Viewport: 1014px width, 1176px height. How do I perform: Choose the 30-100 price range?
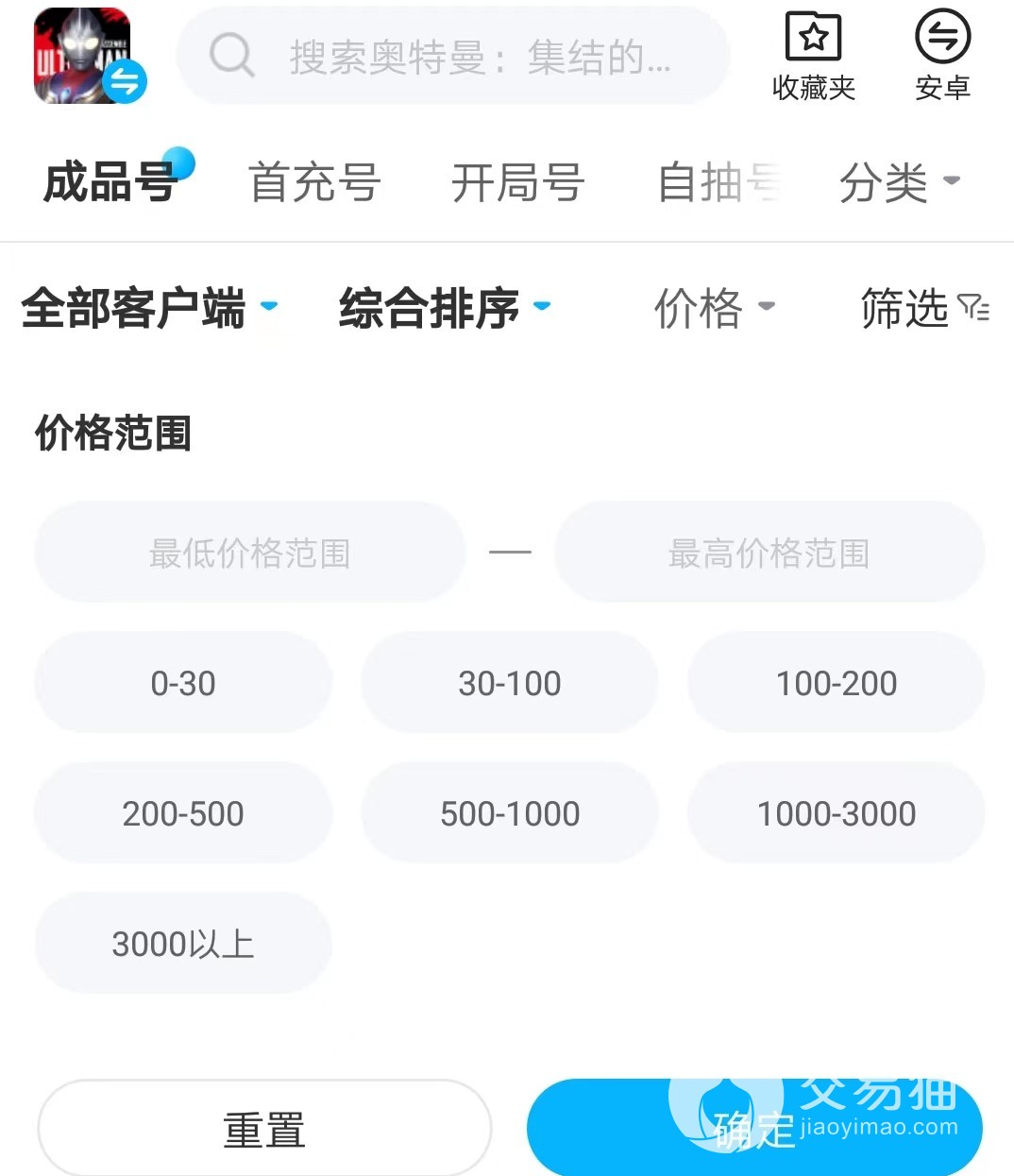[510, 683]
